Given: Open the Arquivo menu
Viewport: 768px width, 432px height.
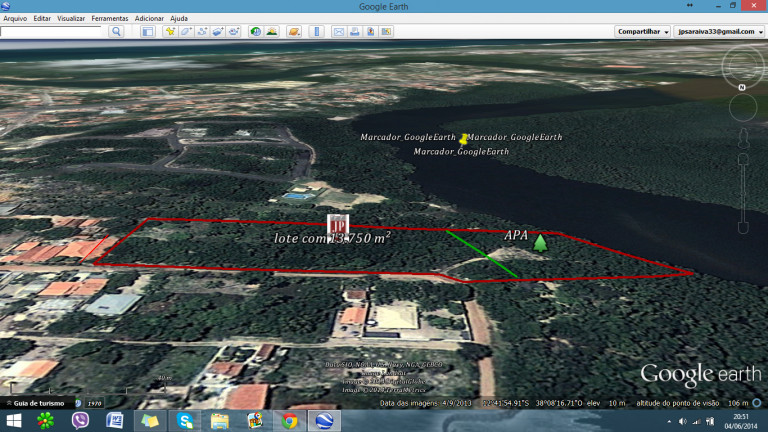Looking at the screenshot, I should pyautogui.click(x=15, y=18).
